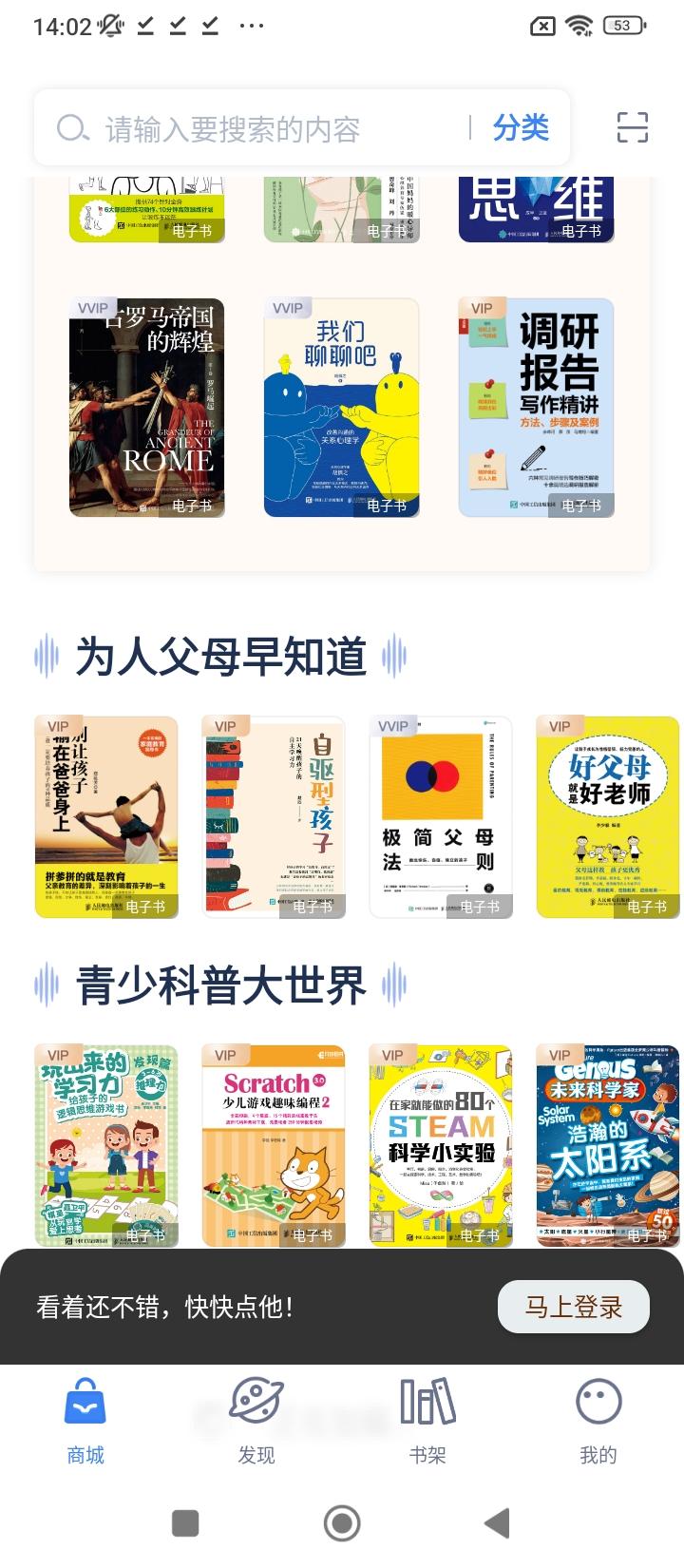Tap the system back button
Image resolution: width=684 pixels, height=1568 pixels.
tap(497, 1523)
